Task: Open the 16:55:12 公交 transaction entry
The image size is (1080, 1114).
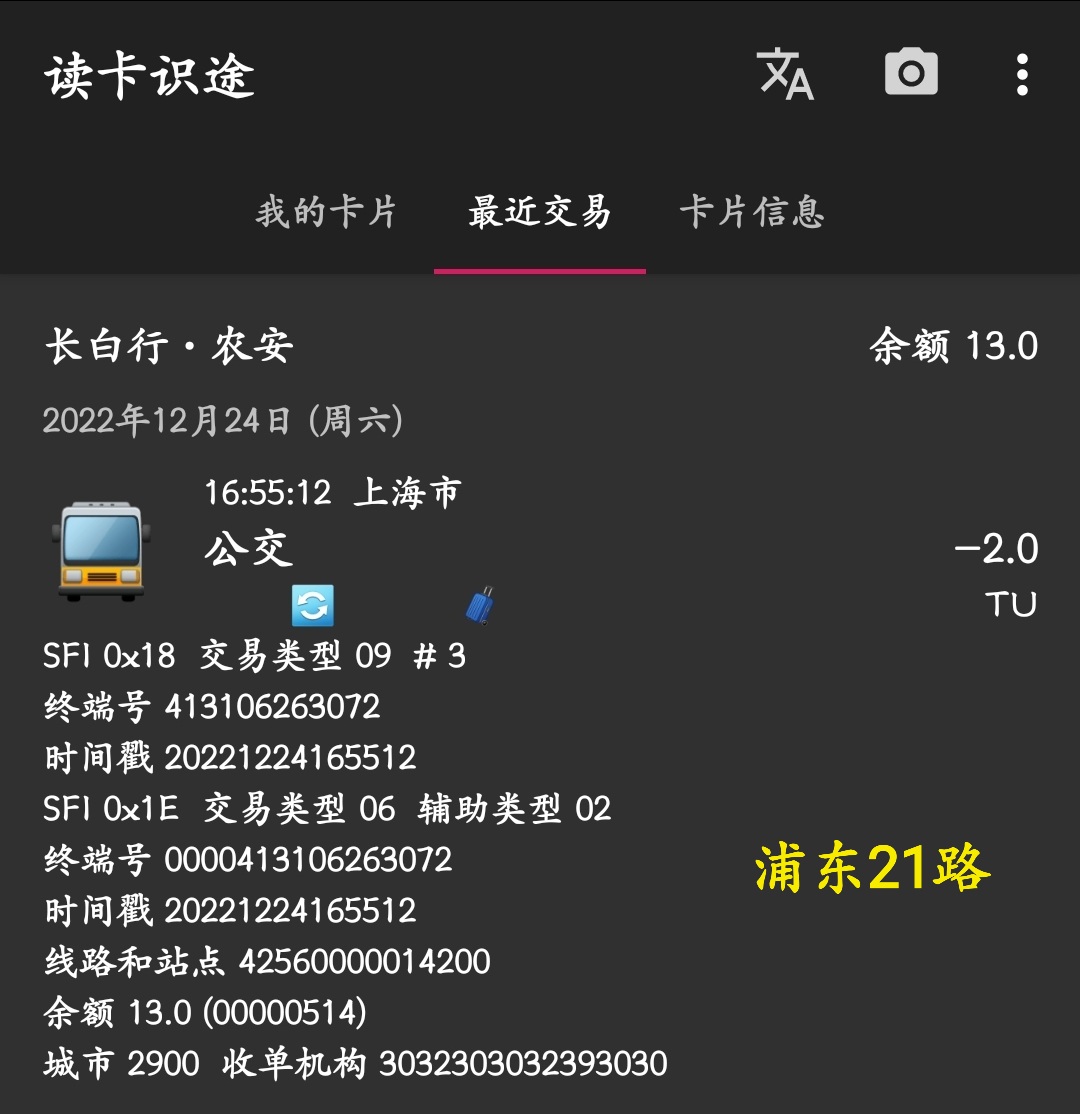Action: [540, 548]
